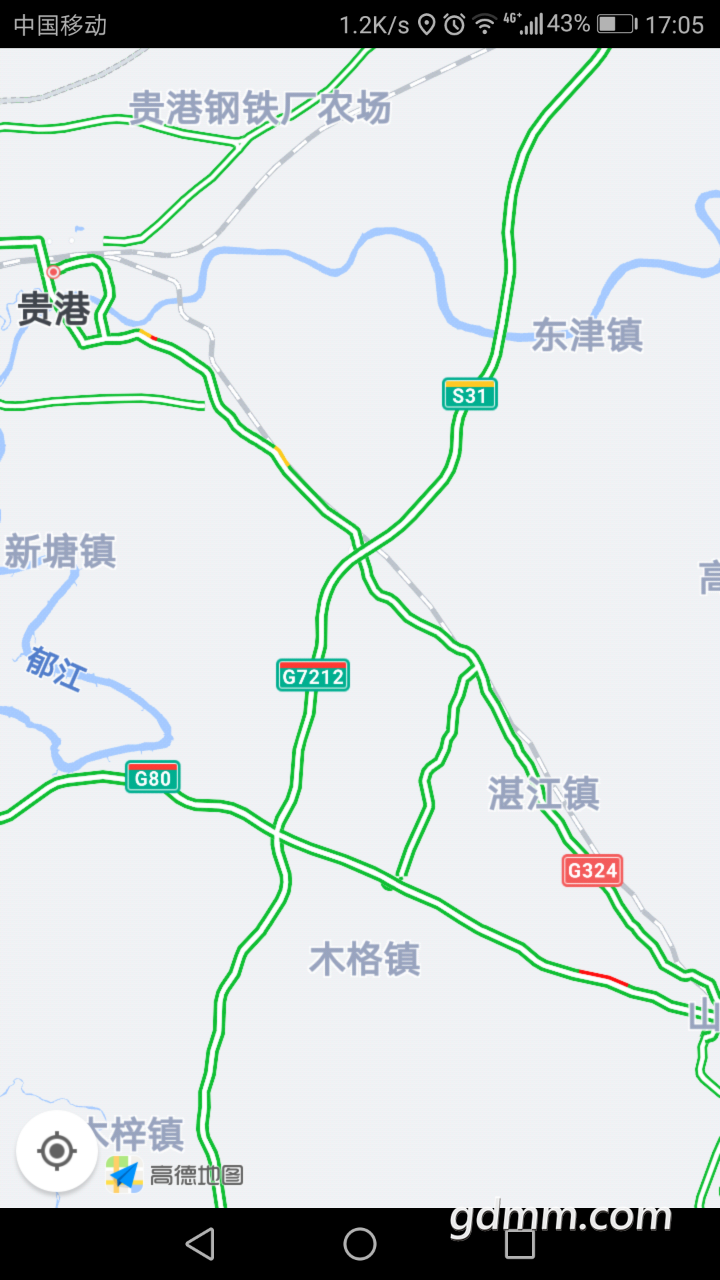Go to the system home screen

[360, 1244]
